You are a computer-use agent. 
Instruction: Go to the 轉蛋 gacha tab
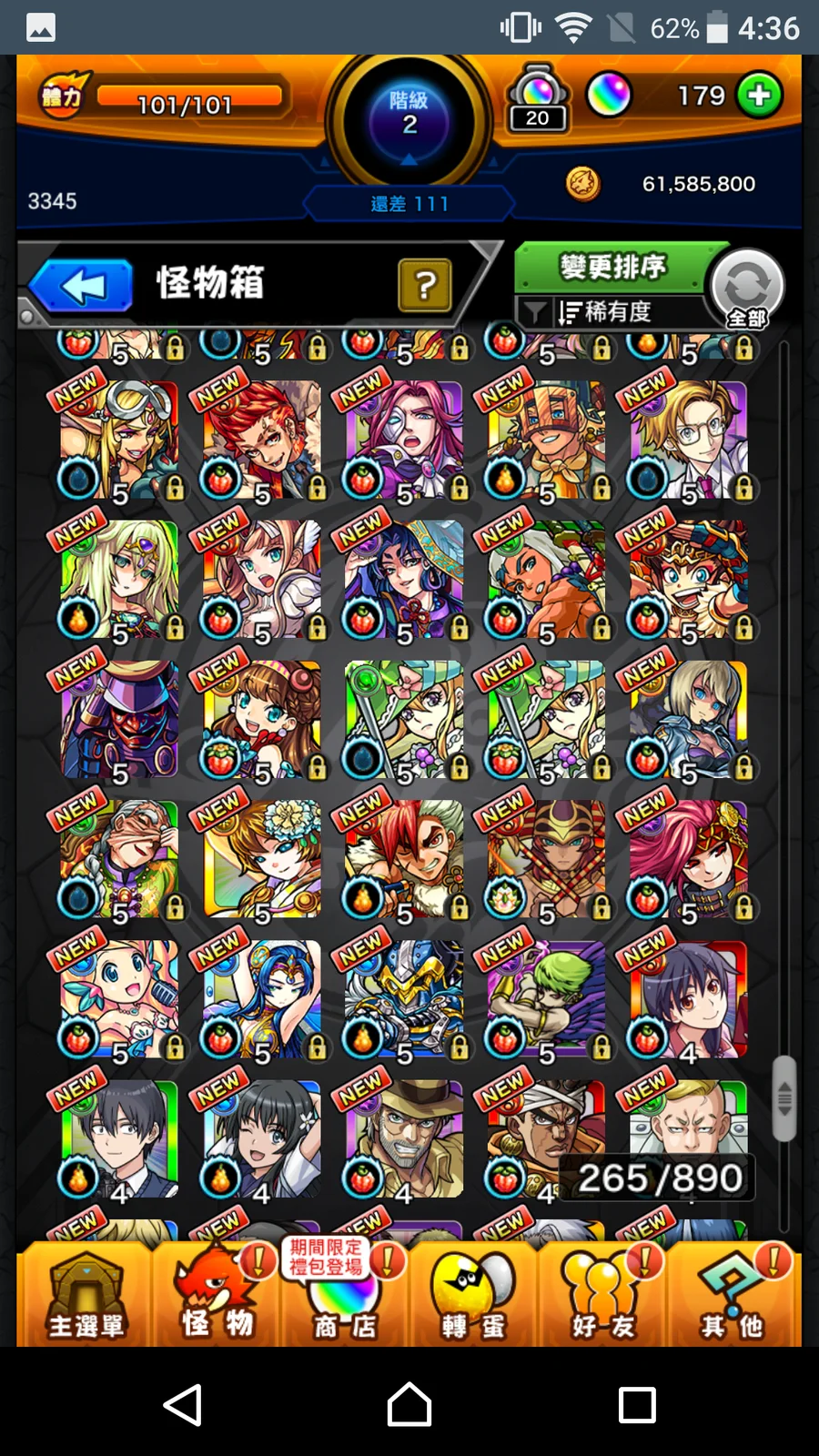[x=473, y=1297]
